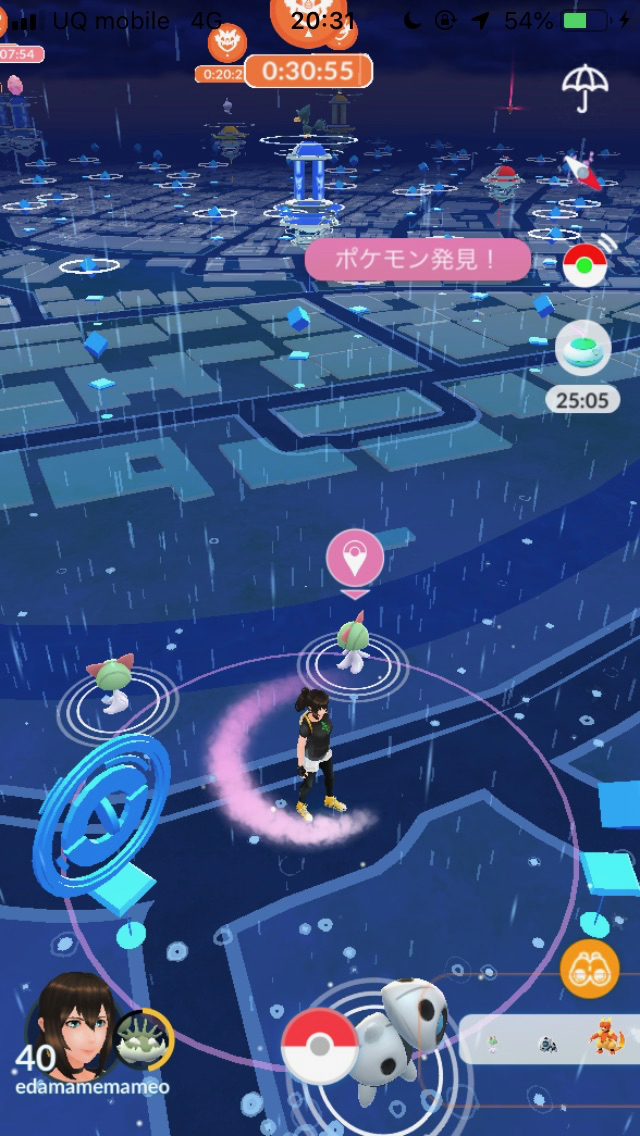
Task: Open the buddy Pokémon icon
Action: click(x=144, y=1040)
